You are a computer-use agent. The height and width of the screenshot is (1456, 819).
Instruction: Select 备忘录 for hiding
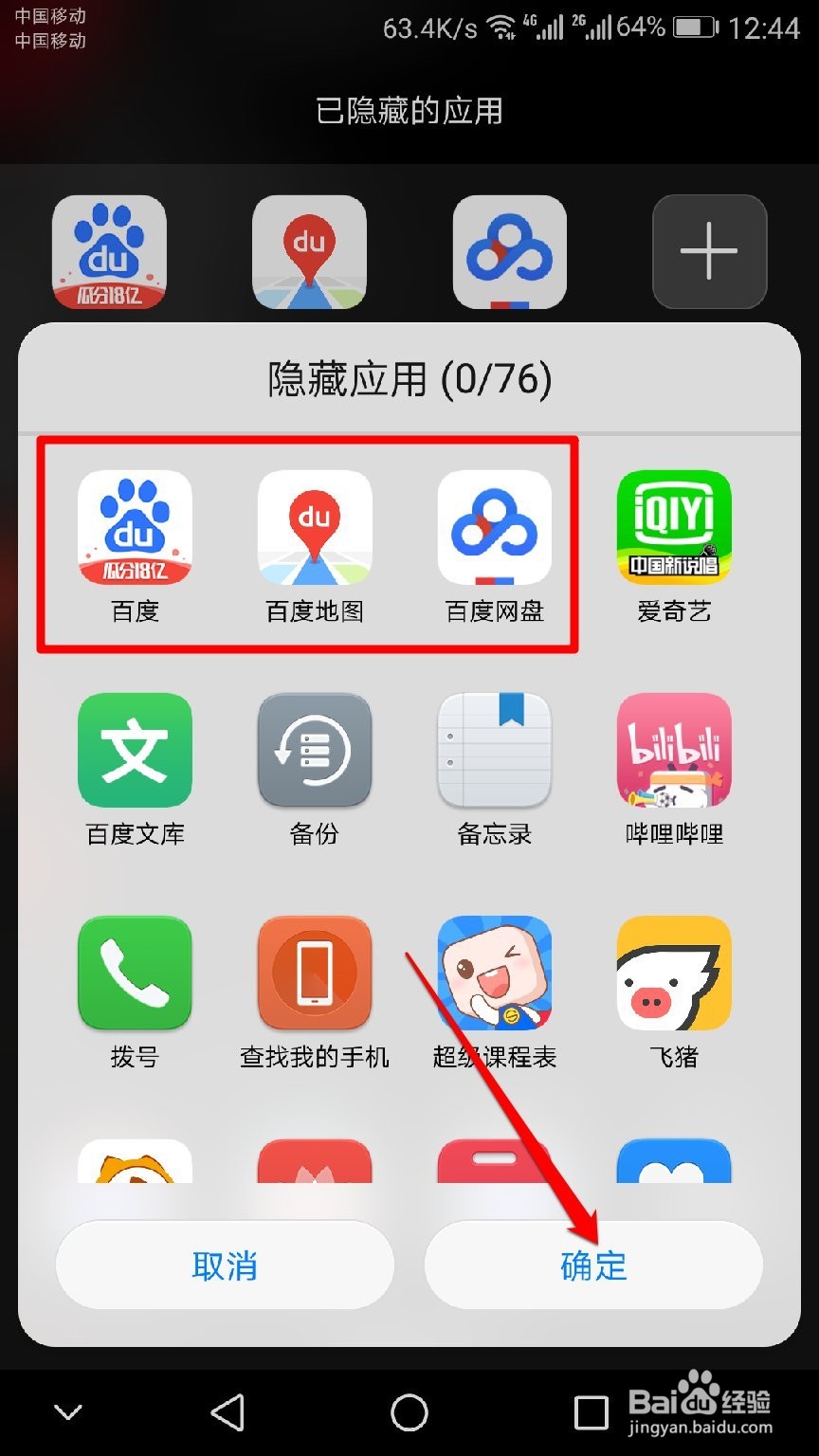tap(494, 751)
